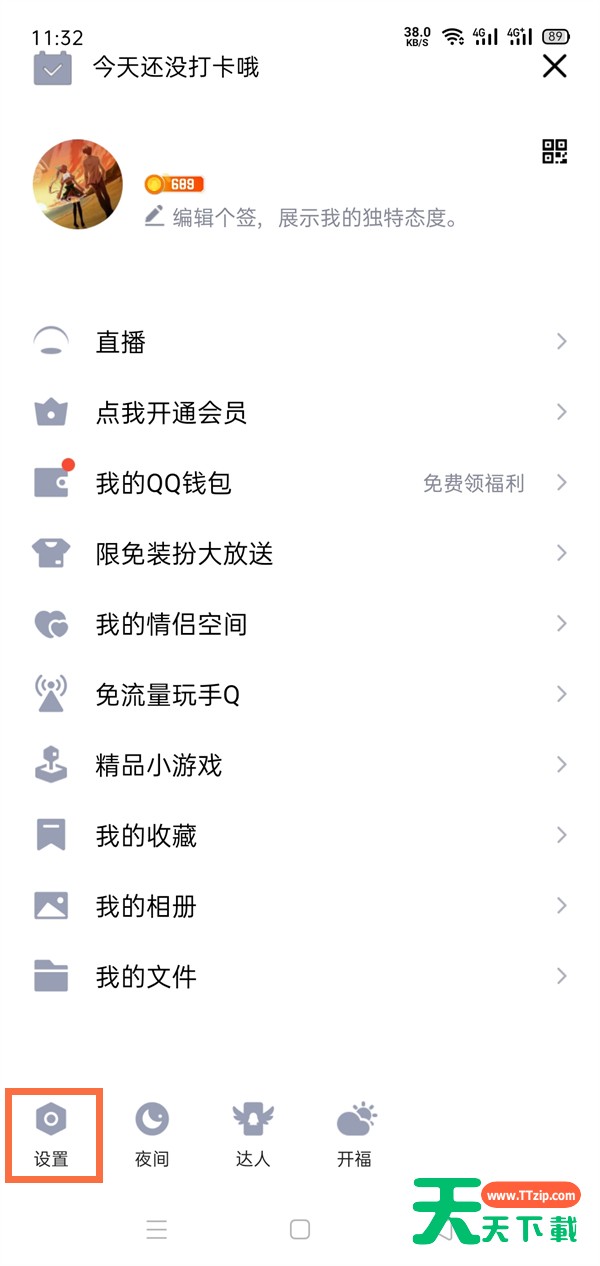The height and width of the screenshot is (1266, 600).
Task: Open 设置 at the bottom
Action: 51,1136
